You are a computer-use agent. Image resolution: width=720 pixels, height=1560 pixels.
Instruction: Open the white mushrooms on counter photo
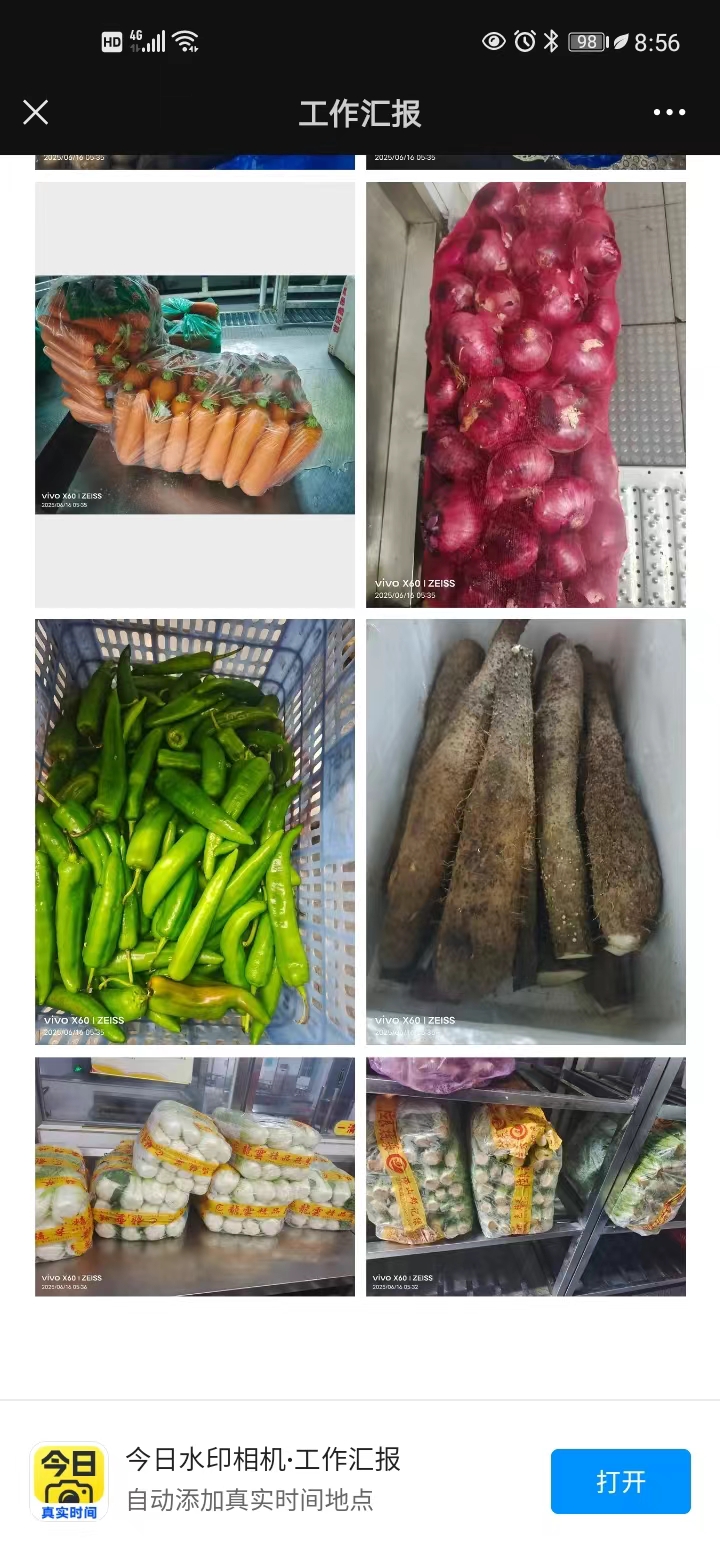(195, 1176)
